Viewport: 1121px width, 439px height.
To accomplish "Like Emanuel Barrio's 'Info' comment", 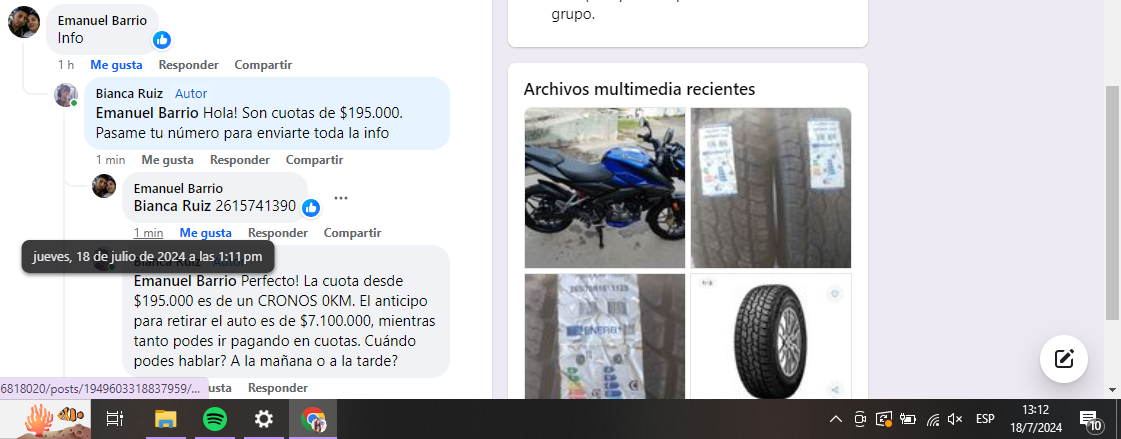I will pos(116,65).
